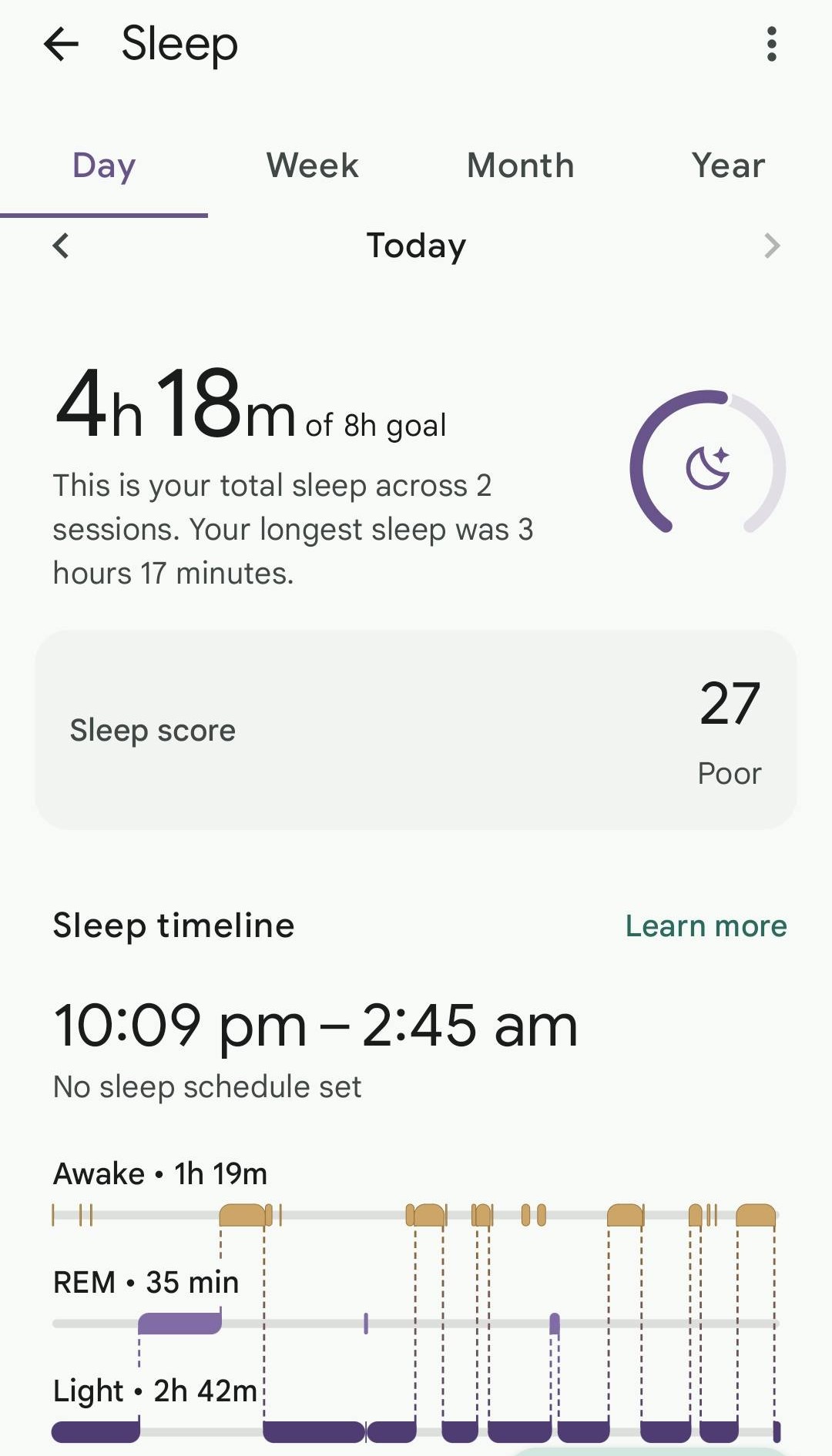The height and width of the screenshot is (1456, 832).
Task: Go back from the Sleep screen
Action: 62,44
